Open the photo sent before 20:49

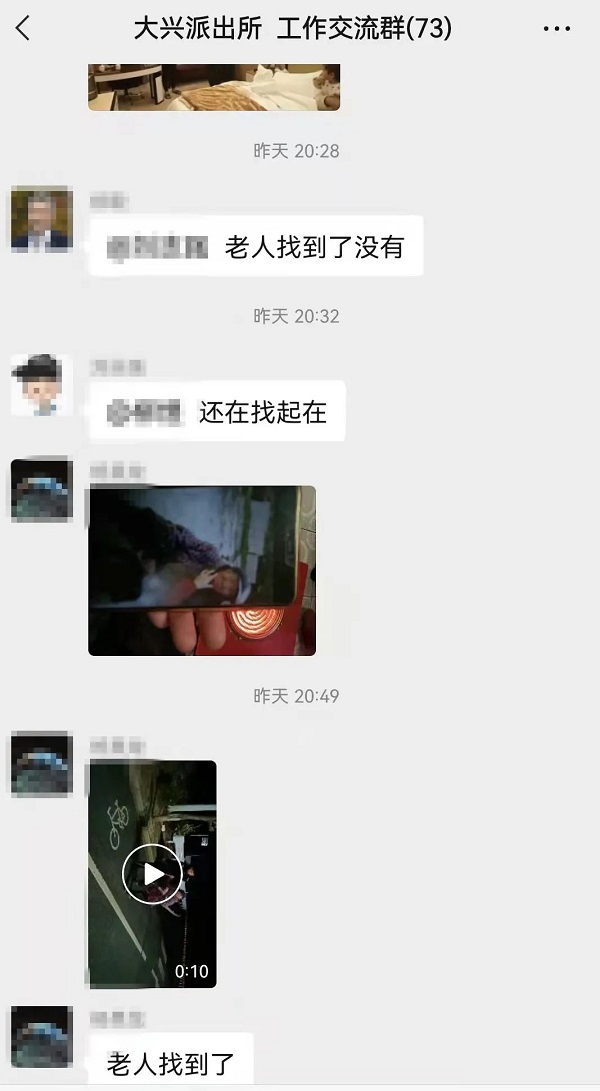point(202,571)
